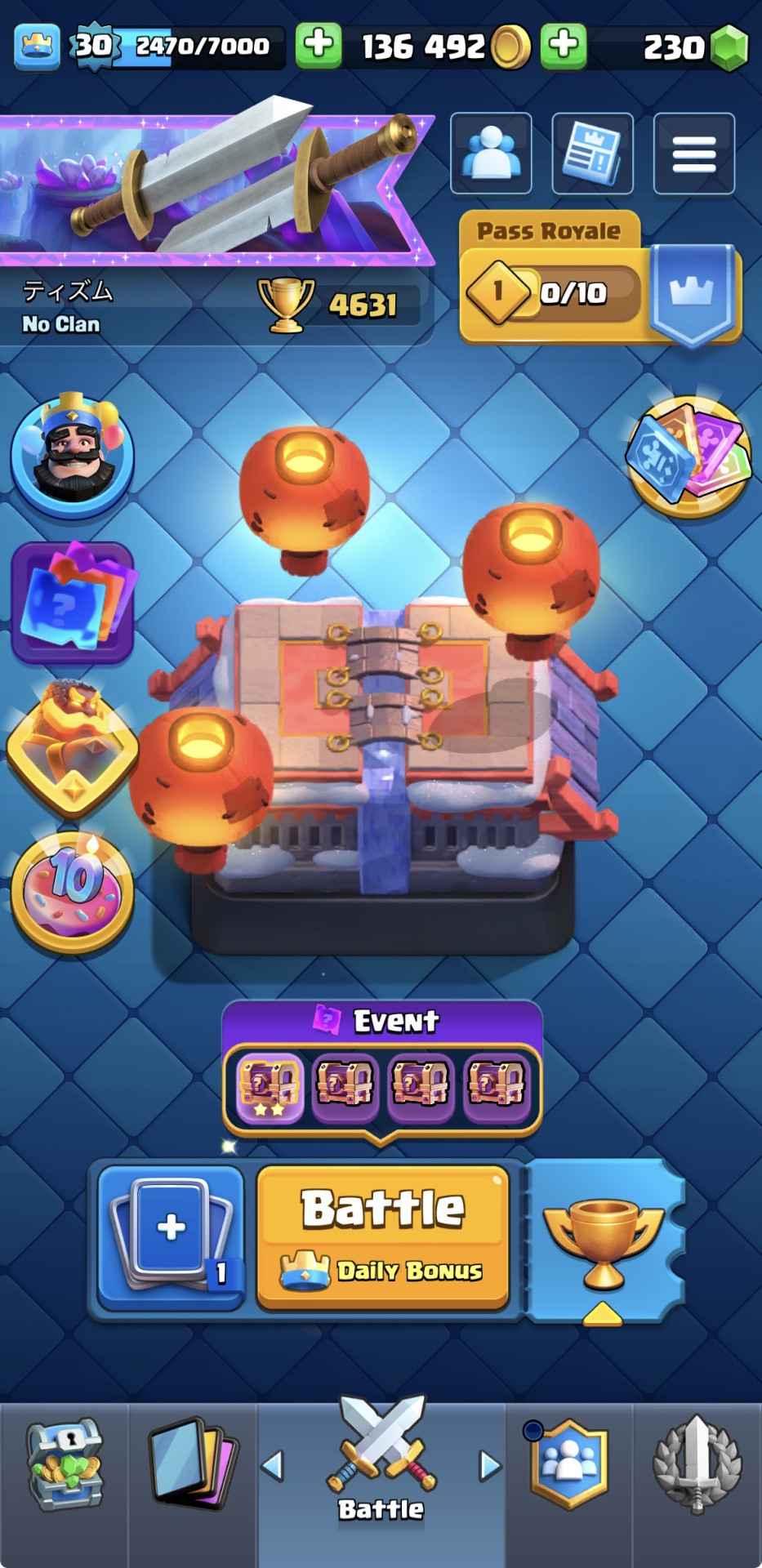Add gems with the plus button
The width and height of the screenshot is (762, 1568).
564,45
